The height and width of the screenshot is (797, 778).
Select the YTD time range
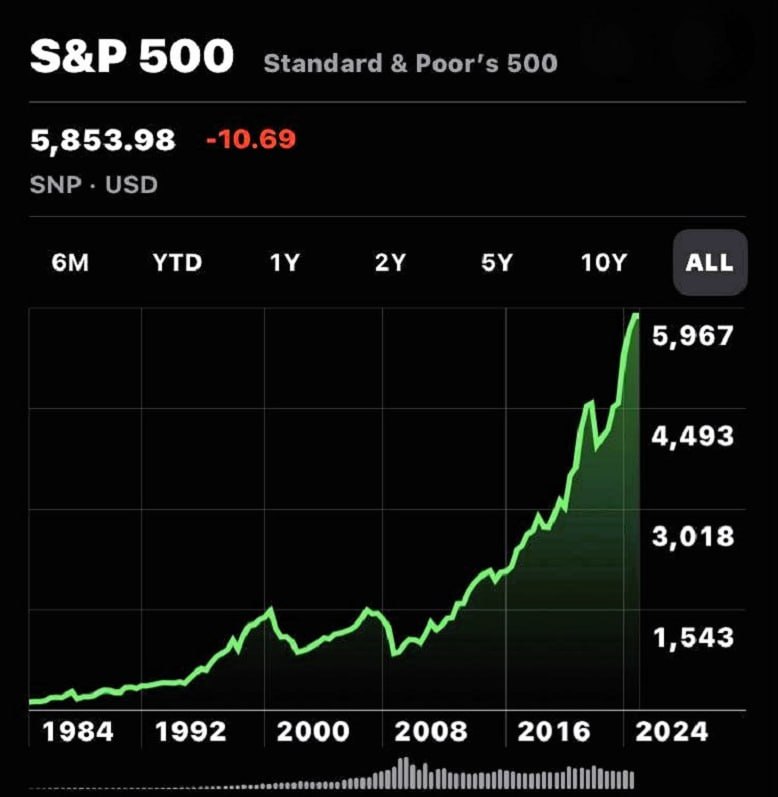tap(177, 263)
